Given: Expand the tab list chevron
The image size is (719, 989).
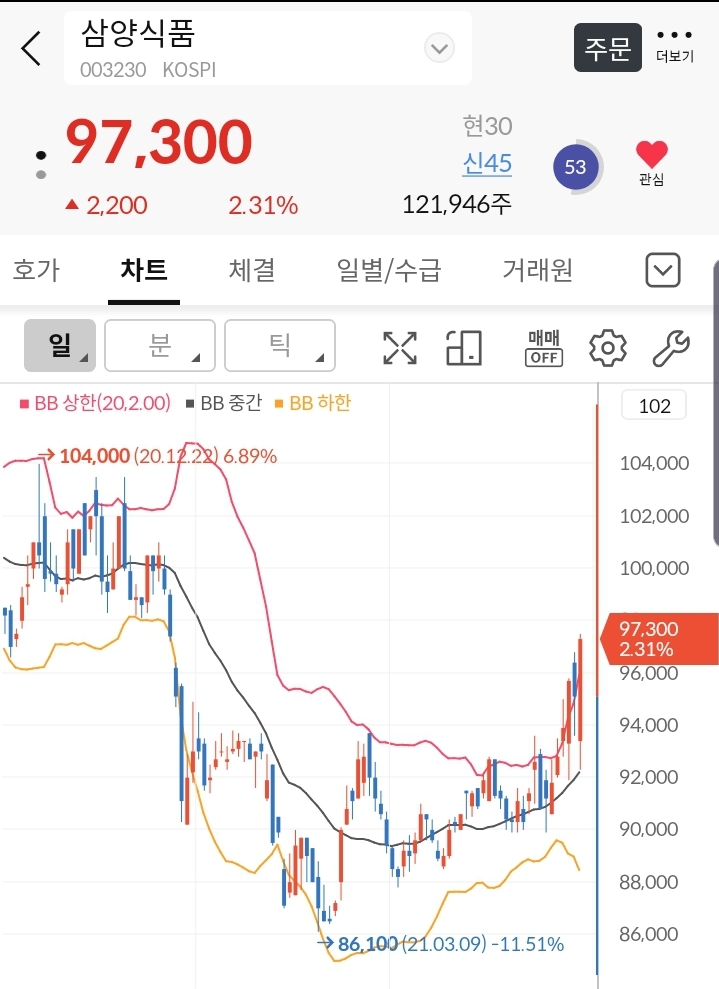Looking at the screenshot, I should [663, 270].
